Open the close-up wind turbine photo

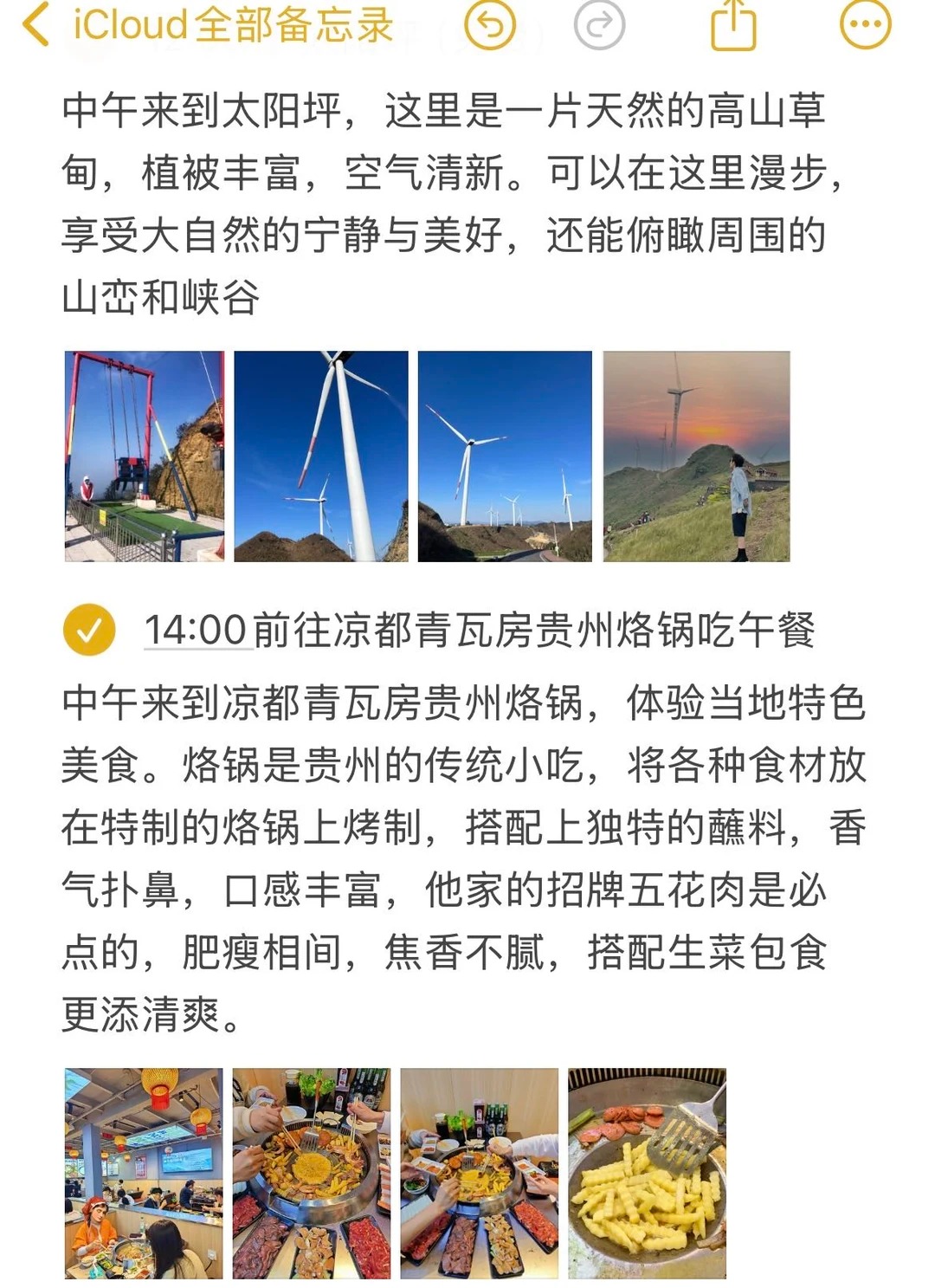point(321,456)
